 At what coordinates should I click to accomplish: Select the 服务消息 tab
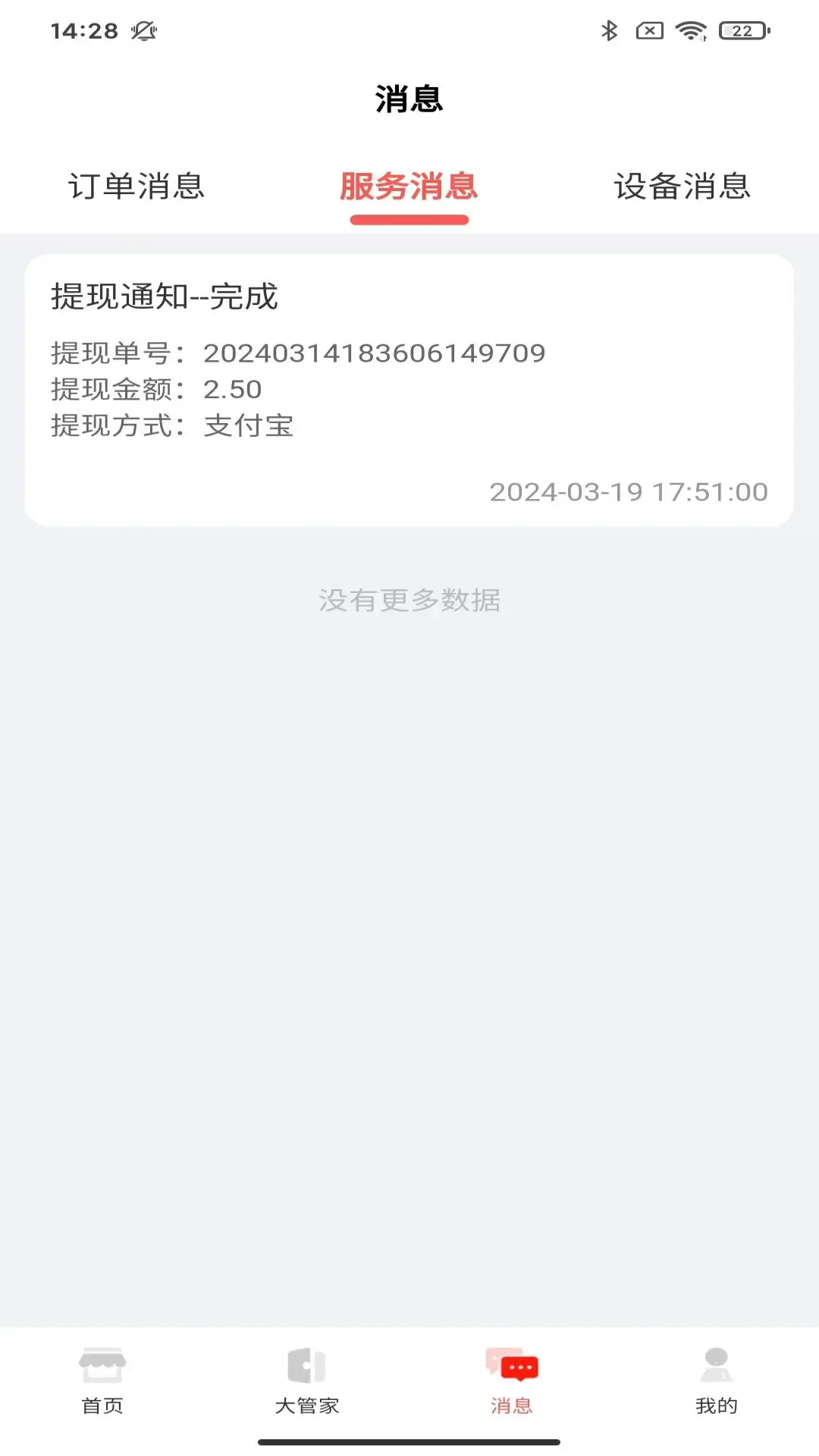coord(409,187)
